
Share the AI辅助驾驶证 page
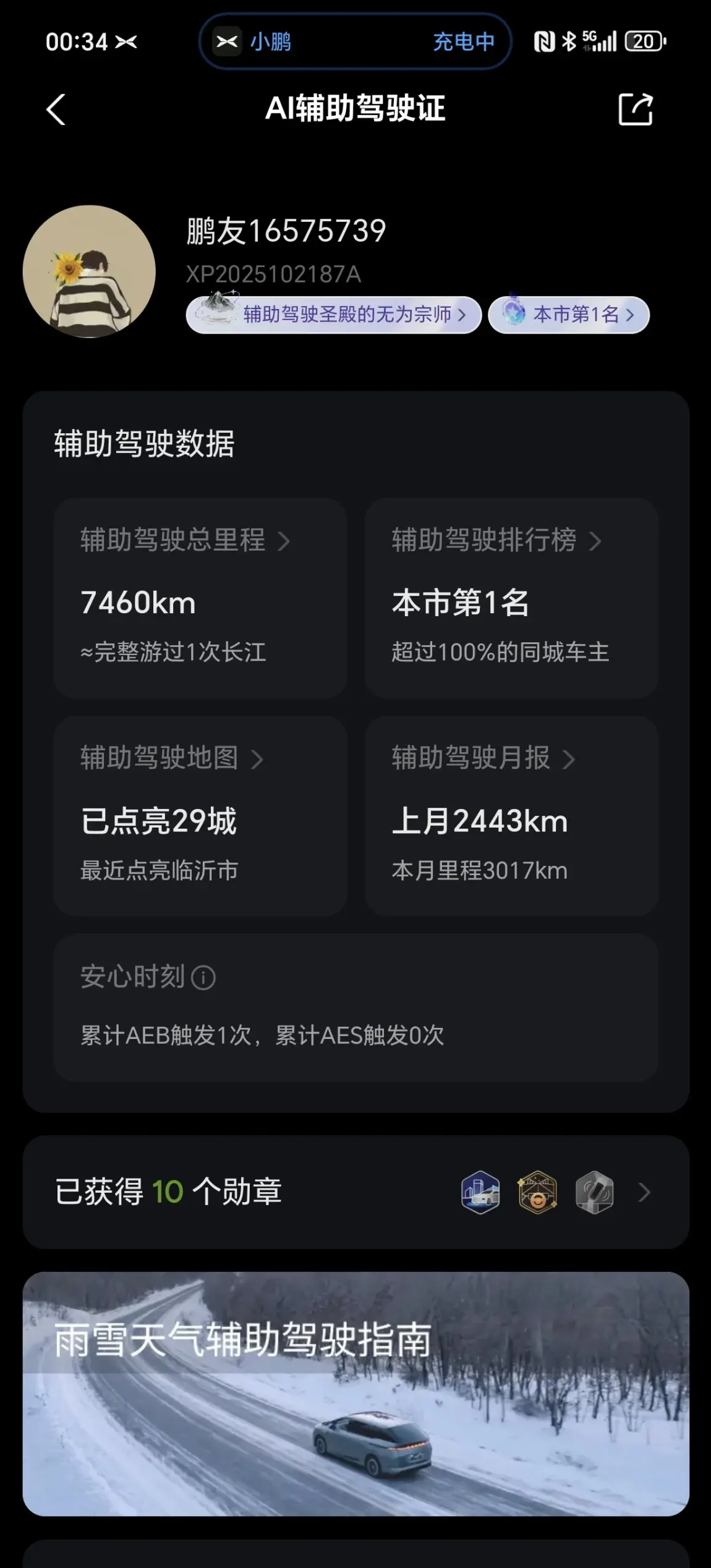point(636,109)
